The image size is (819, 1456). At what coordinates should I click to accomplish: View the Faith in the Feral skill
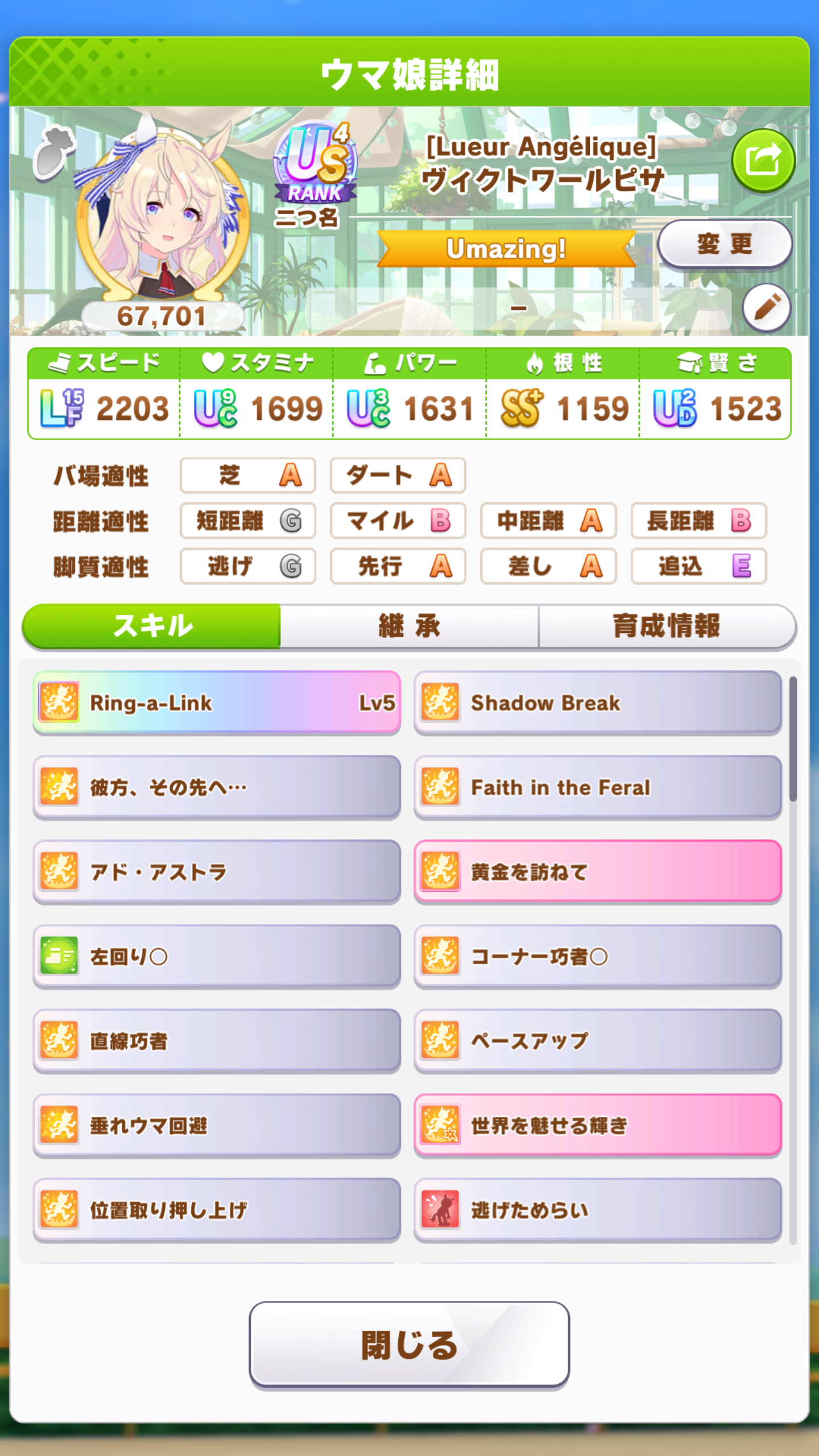click(x=598, y=788)
